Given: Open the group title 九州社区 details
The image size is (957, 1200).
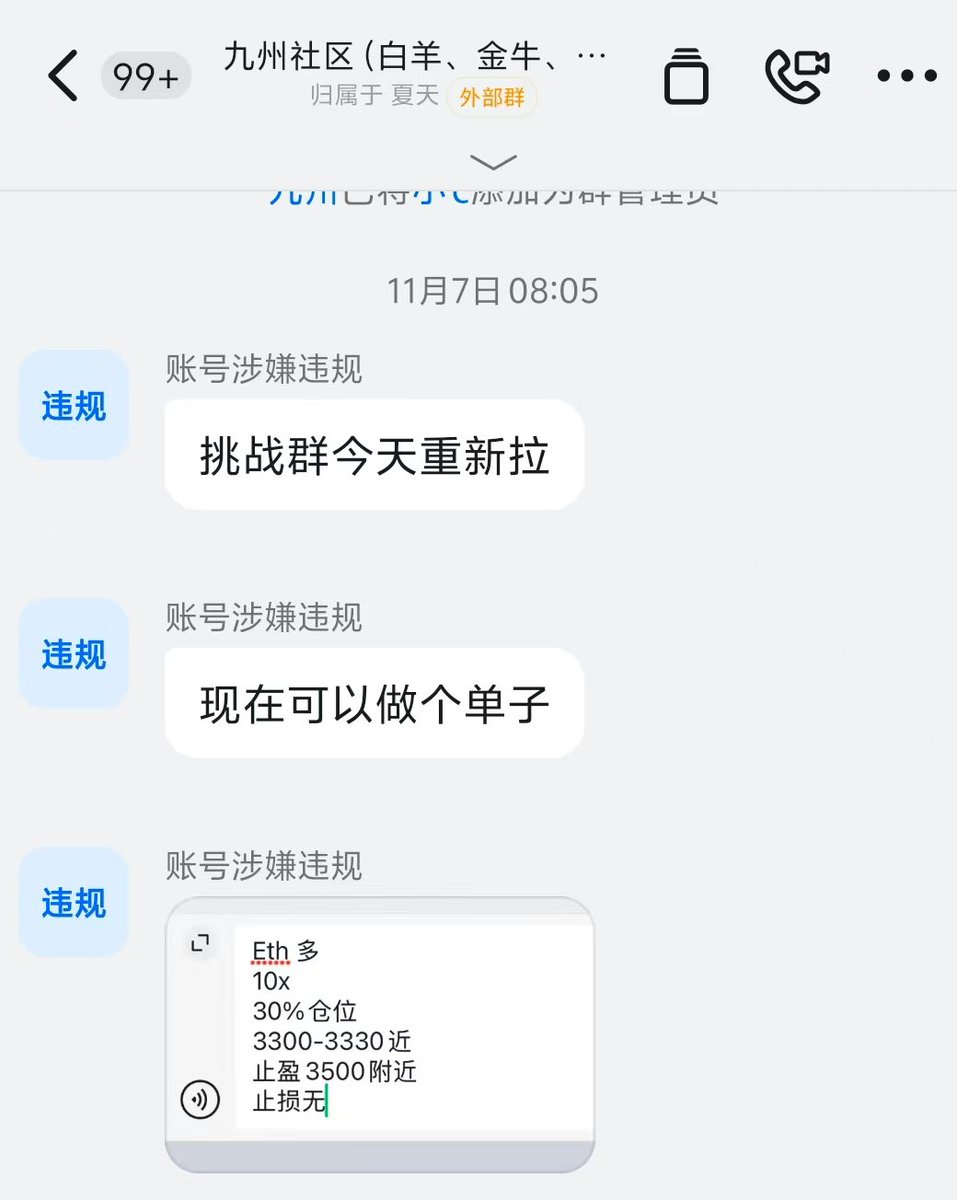Looking at the screenshot, I should (x=415, y=58).
